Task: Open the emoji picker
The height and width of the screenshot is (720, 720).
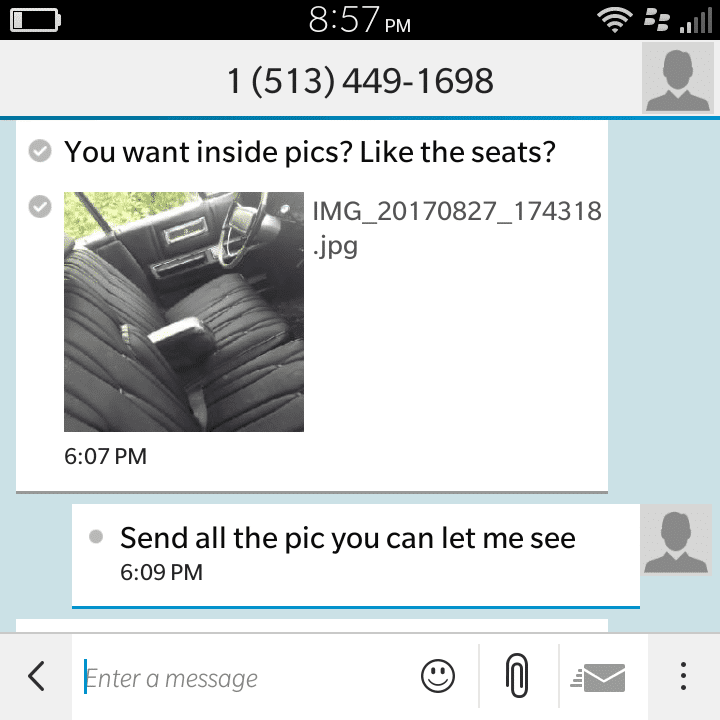Action: pyautogui.click(x=438, y=677)
